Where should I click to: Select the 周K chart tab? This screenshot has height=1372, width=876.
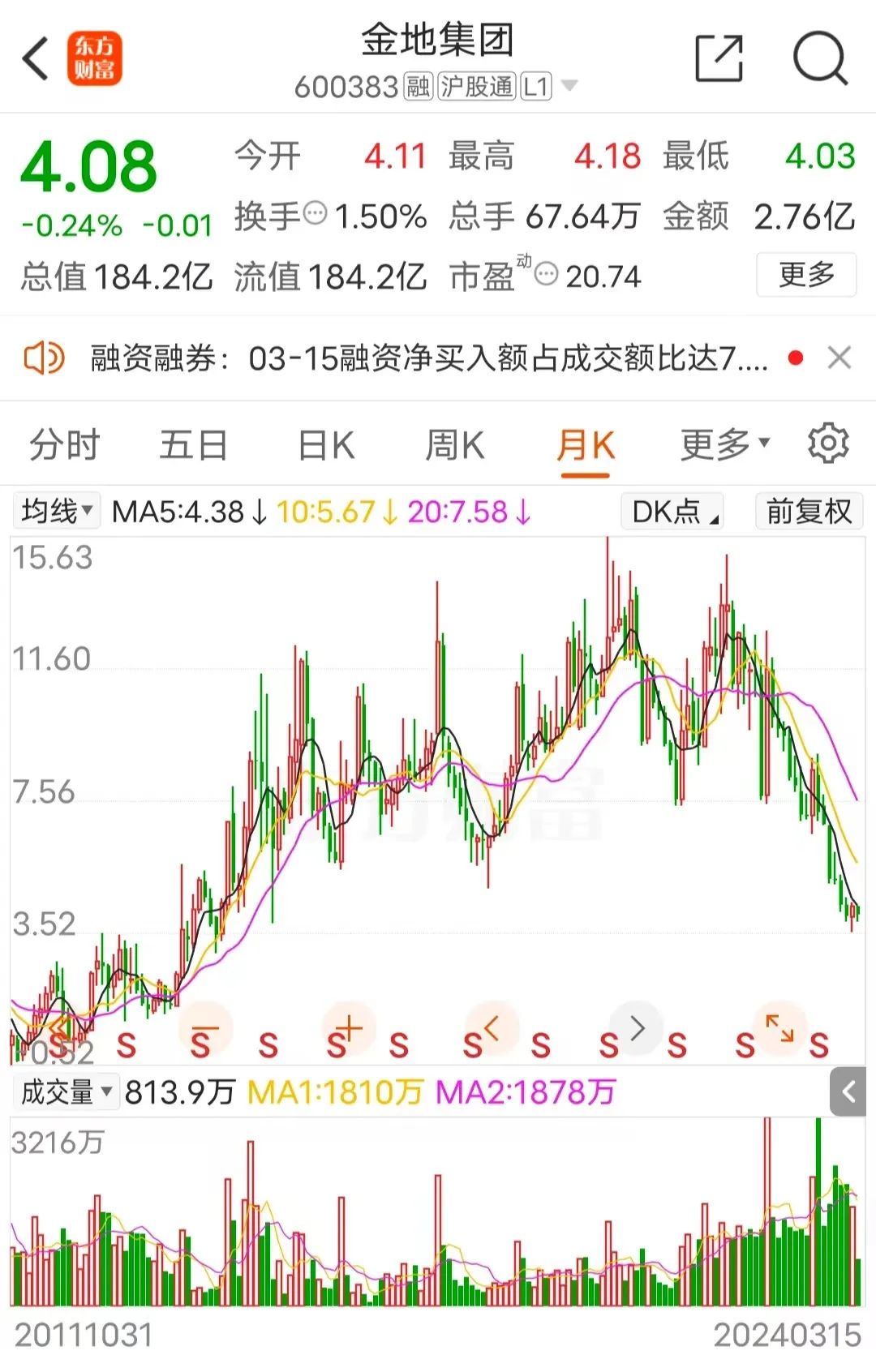point(454,445)
